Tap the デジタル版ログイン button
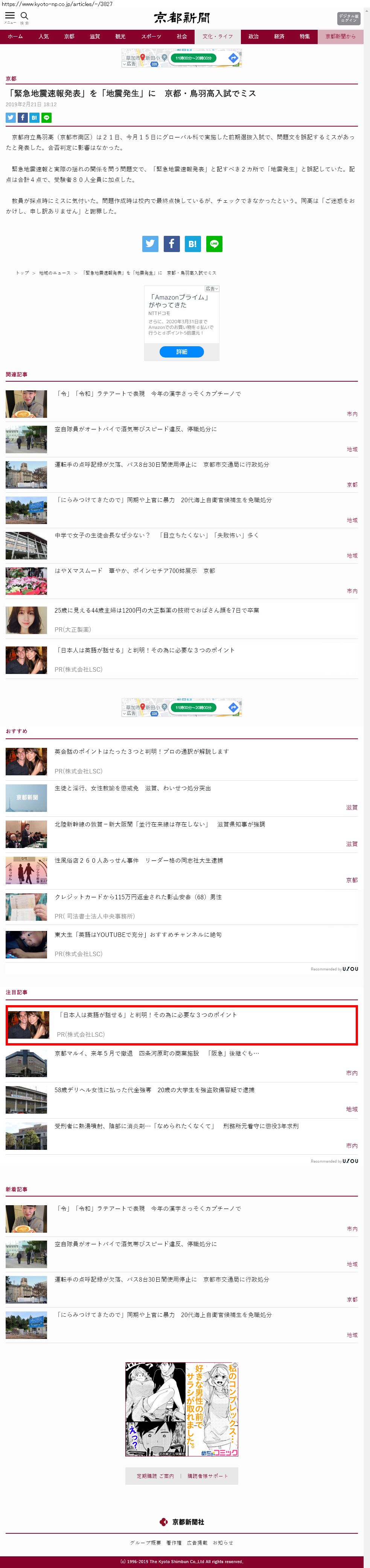 pyautogui.click(x=348, y=18)
